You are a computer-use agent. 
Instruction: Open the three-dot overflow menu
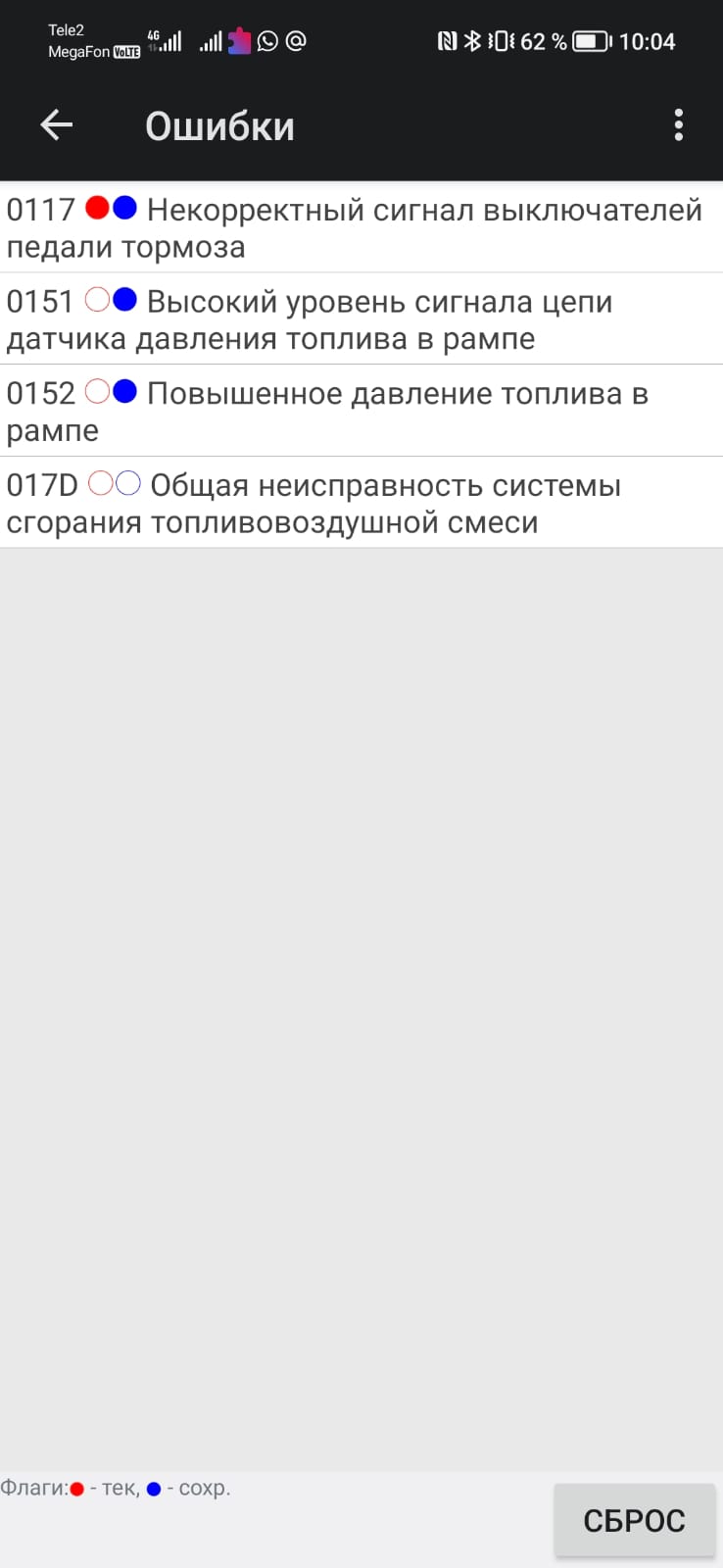click(x=678, y=125)
